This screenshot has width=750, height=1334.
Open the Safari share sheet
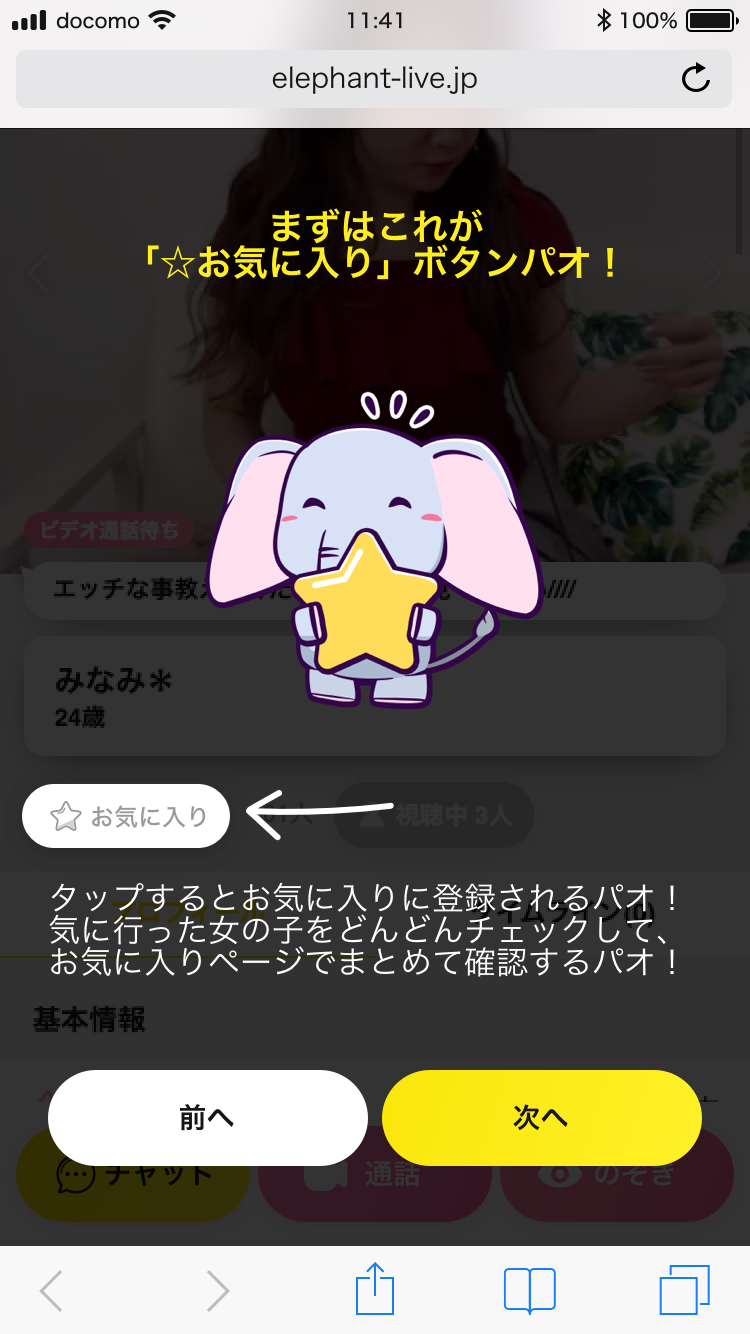(x=375, y=1290)
